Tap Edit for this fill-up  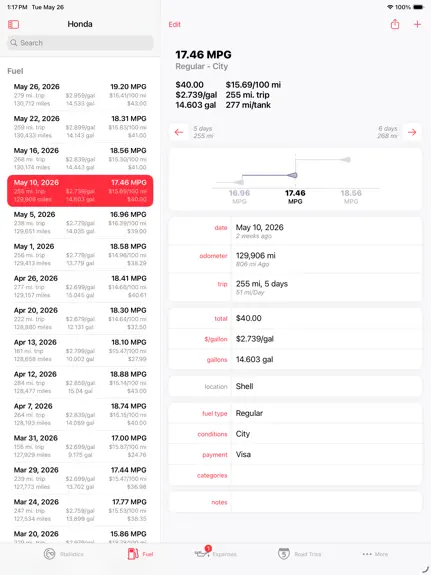(x=175, y=25)
